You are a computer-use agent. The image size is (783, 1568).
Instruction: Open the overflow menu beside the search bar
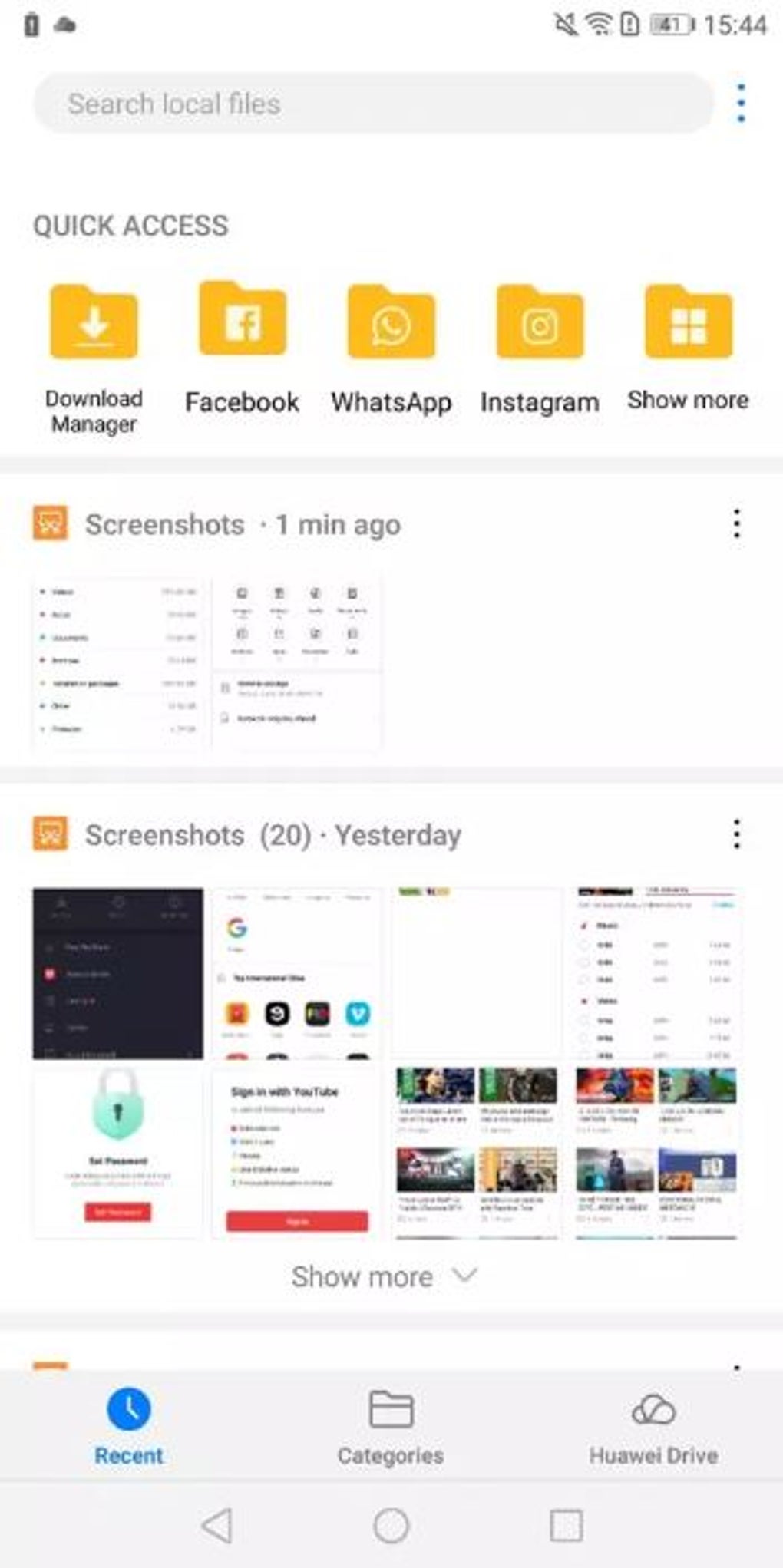click(x=741, y=104)
